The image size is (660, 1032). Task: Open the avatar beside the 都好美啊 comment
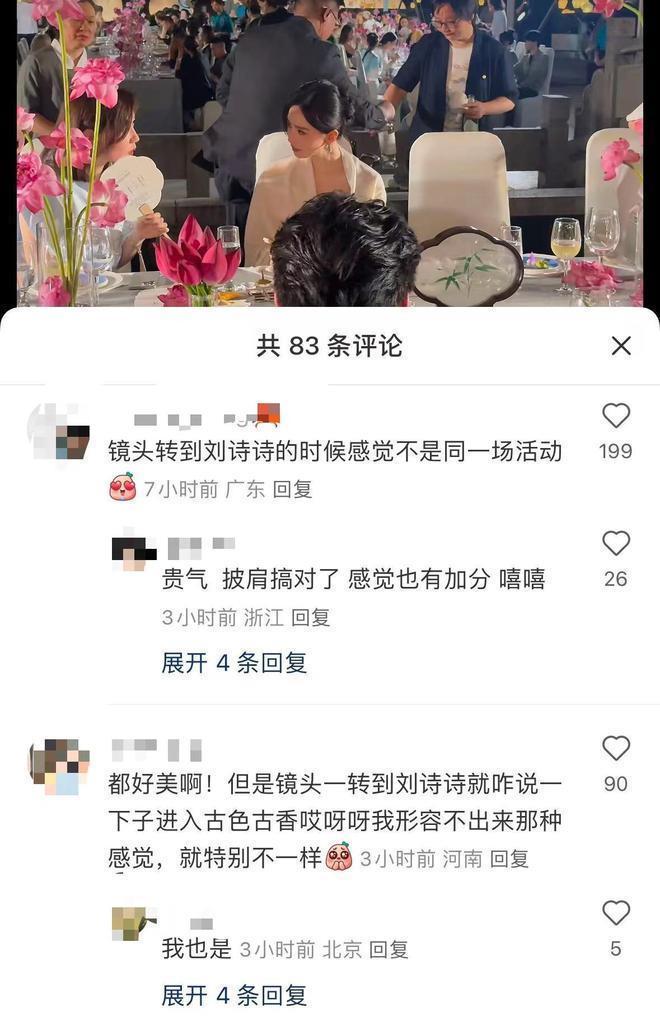(x=59, y=767)
